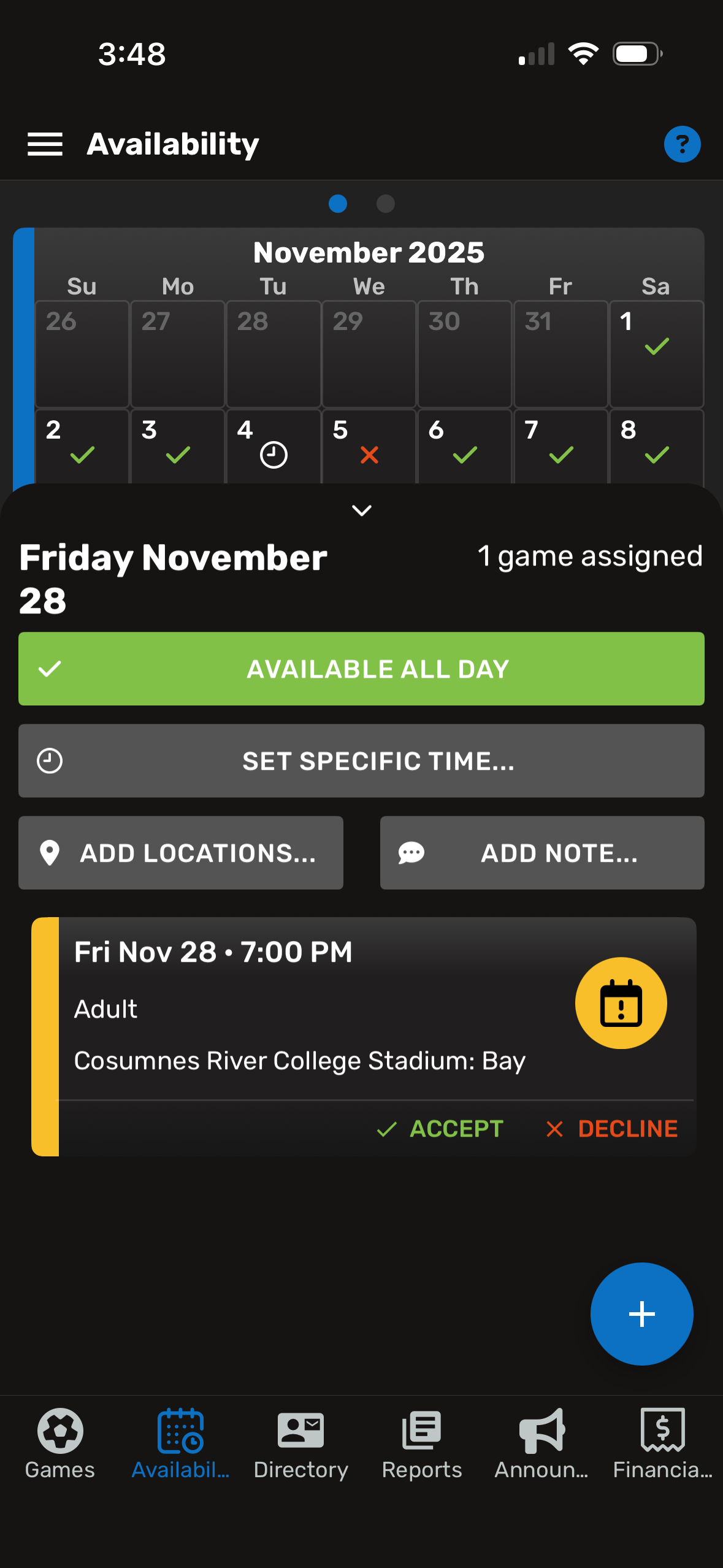
Task: Tap the second page indicator dot
Action: point(385,204)
